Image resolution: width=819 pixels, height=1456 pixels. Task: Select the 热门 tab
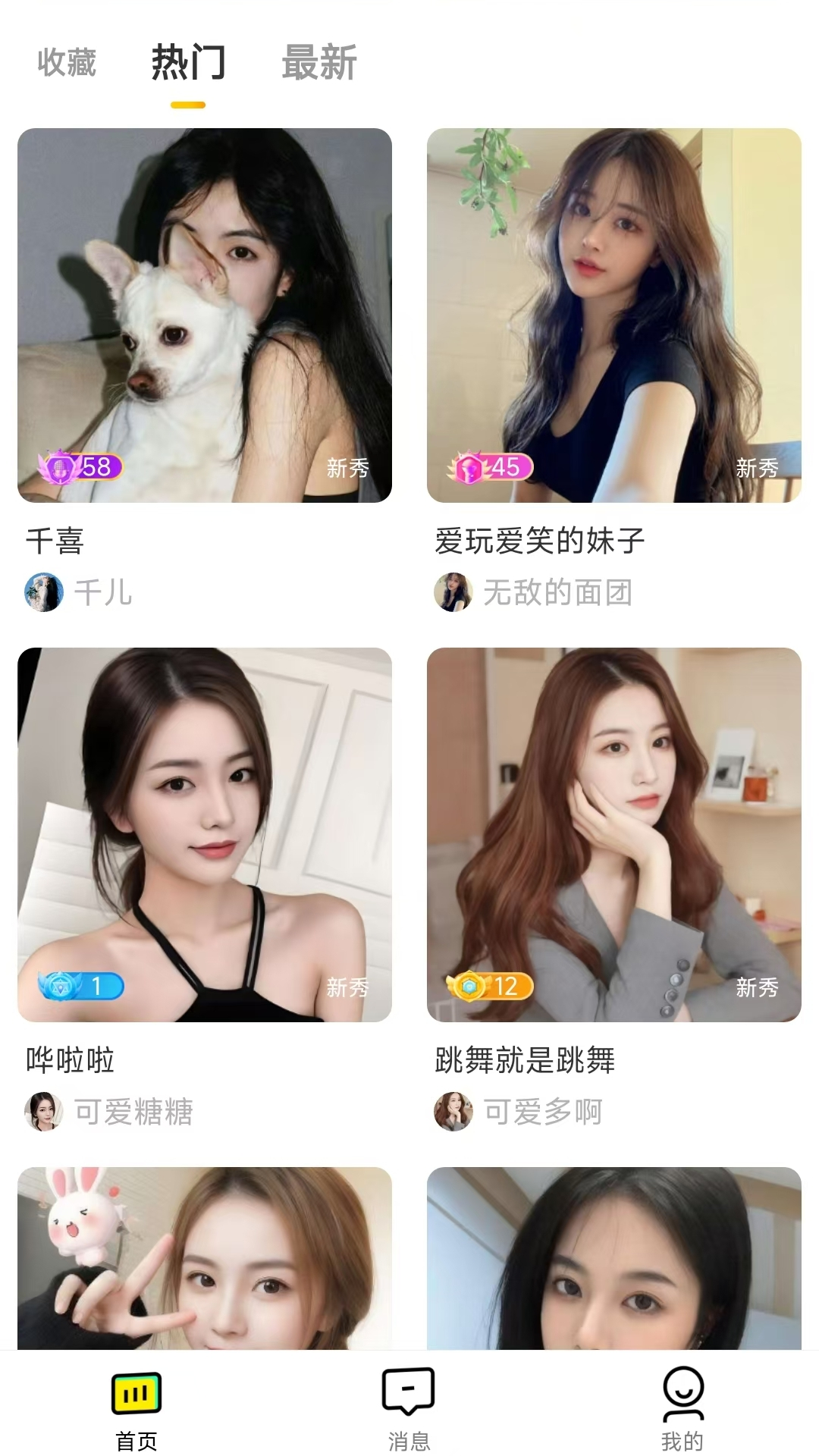coord(188,63)
